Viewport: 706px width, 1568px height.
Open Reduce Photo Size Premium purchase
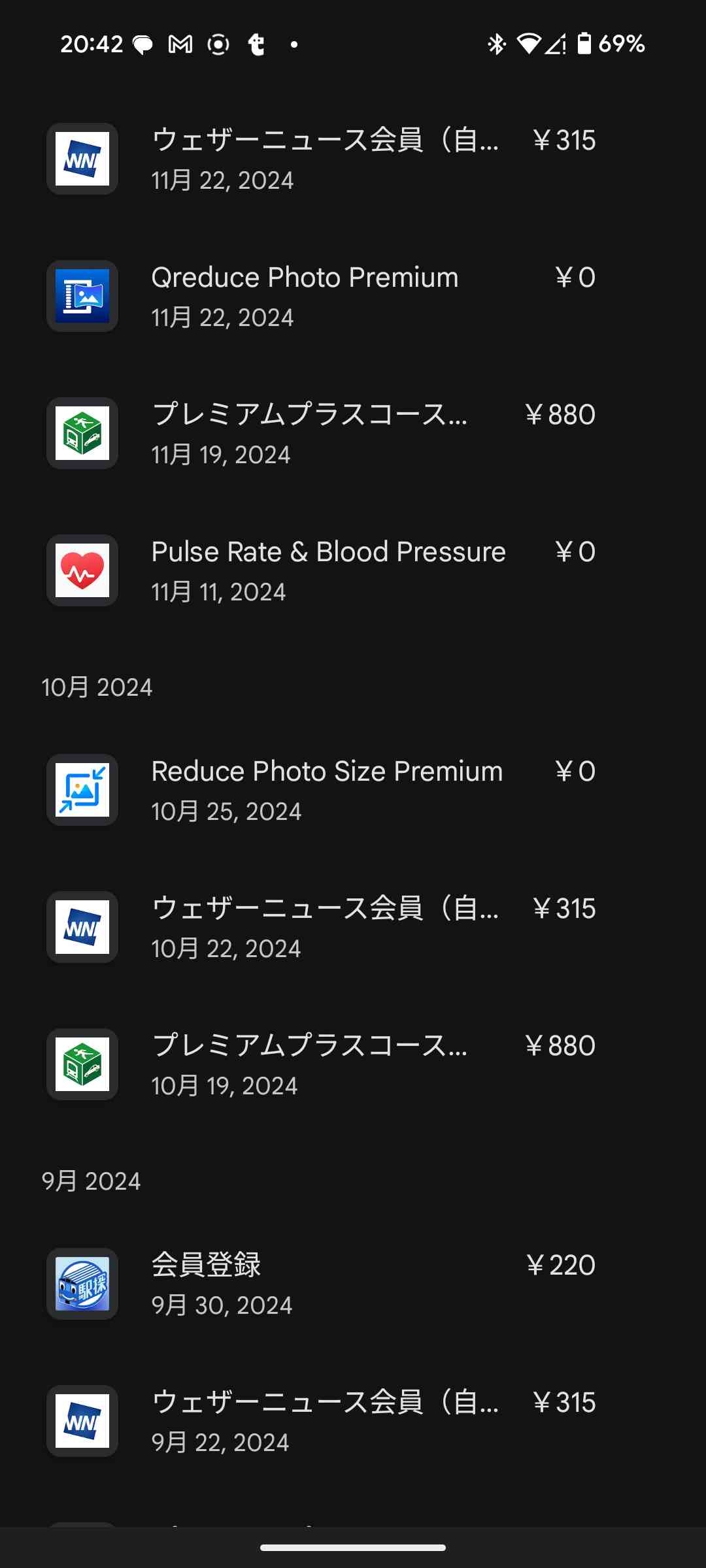coord(325,790)
